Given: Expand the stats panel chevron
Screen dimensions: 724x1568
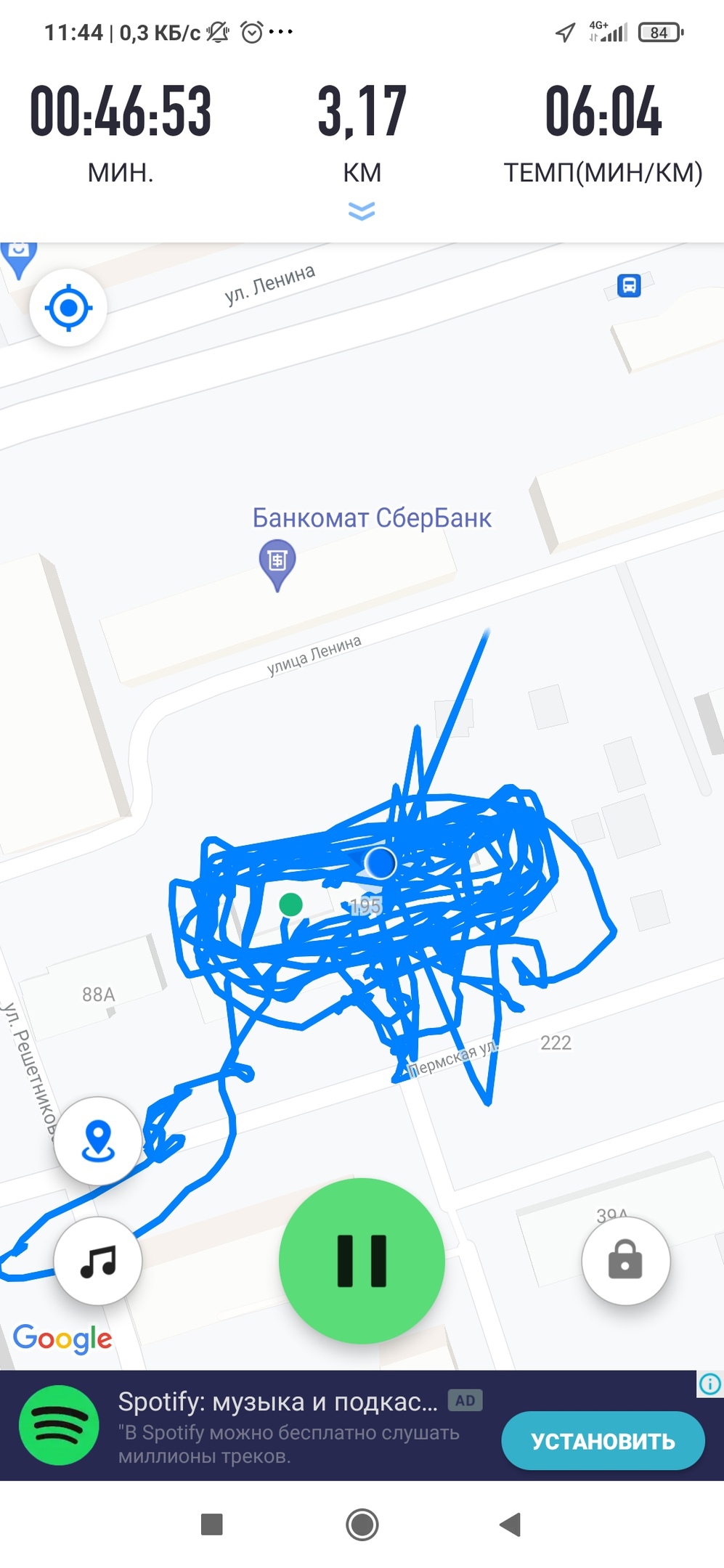Looking at the screenshot, I should (x=362, y=211).
